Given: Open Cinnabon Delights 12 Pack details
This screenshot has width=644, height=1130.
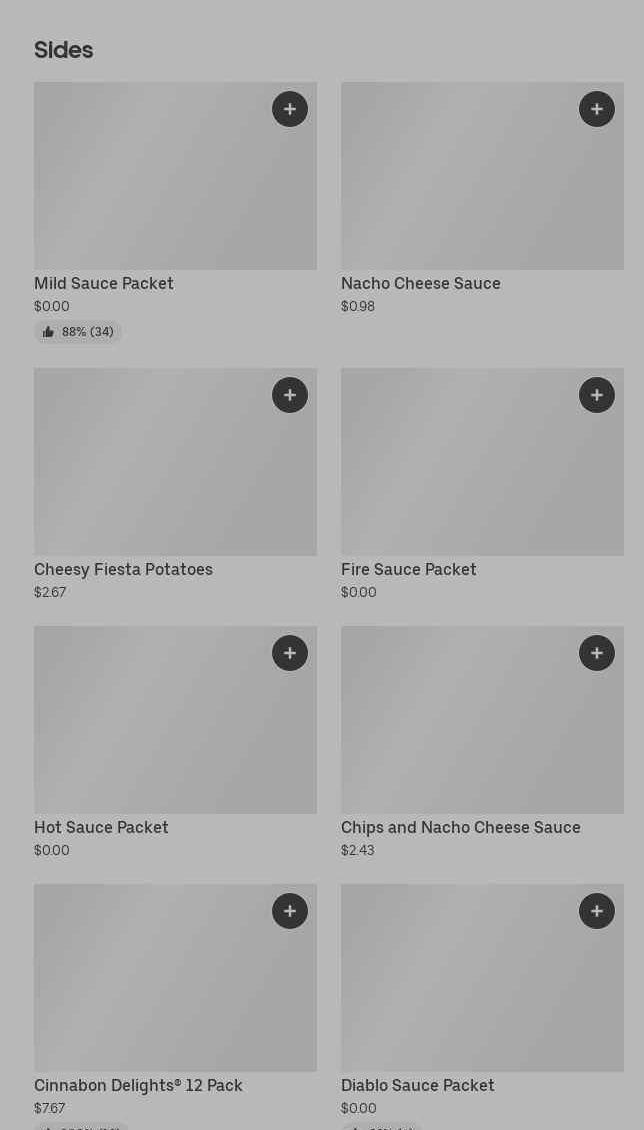Looking at the screenshot, I should click(x=175, y=1007).
